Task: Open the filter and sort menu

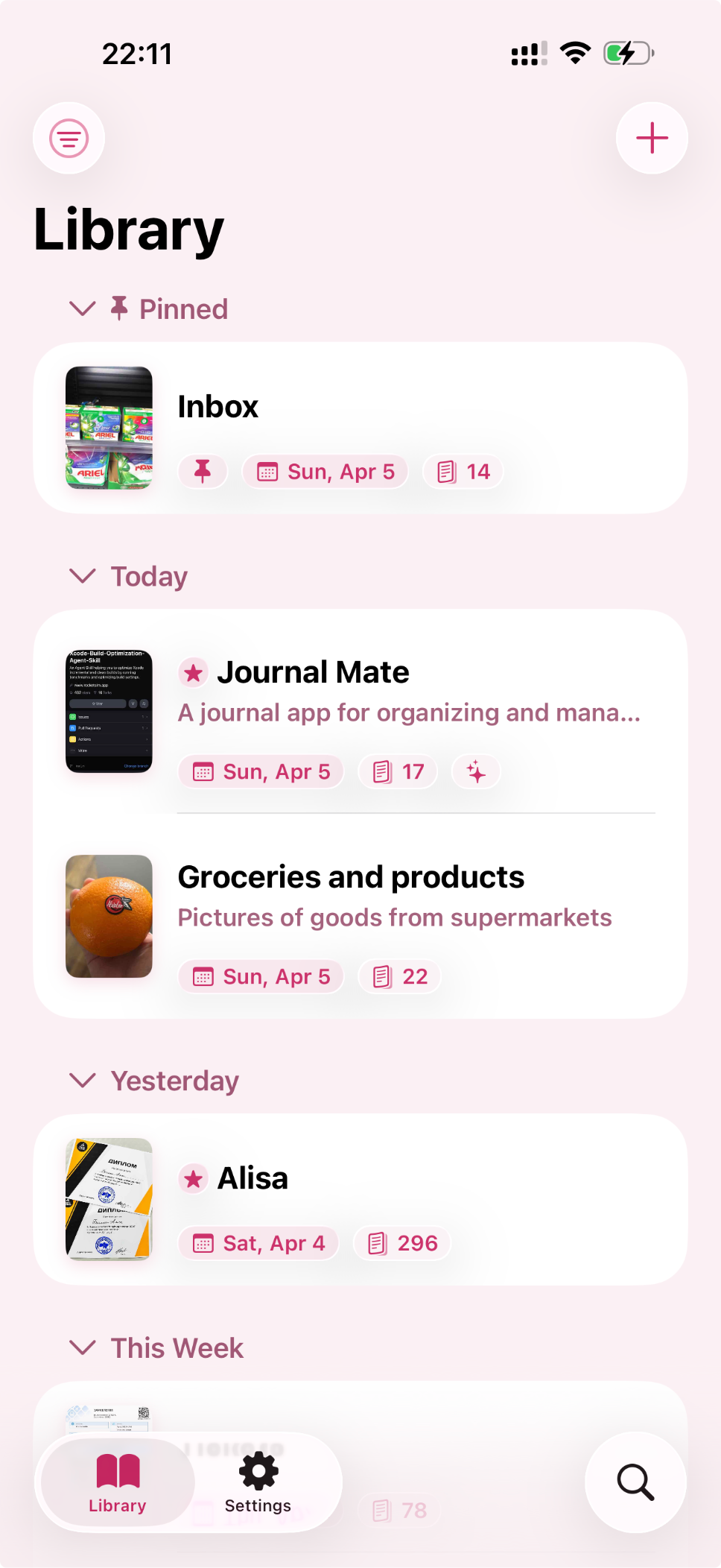Action: [x=69, y=138]
